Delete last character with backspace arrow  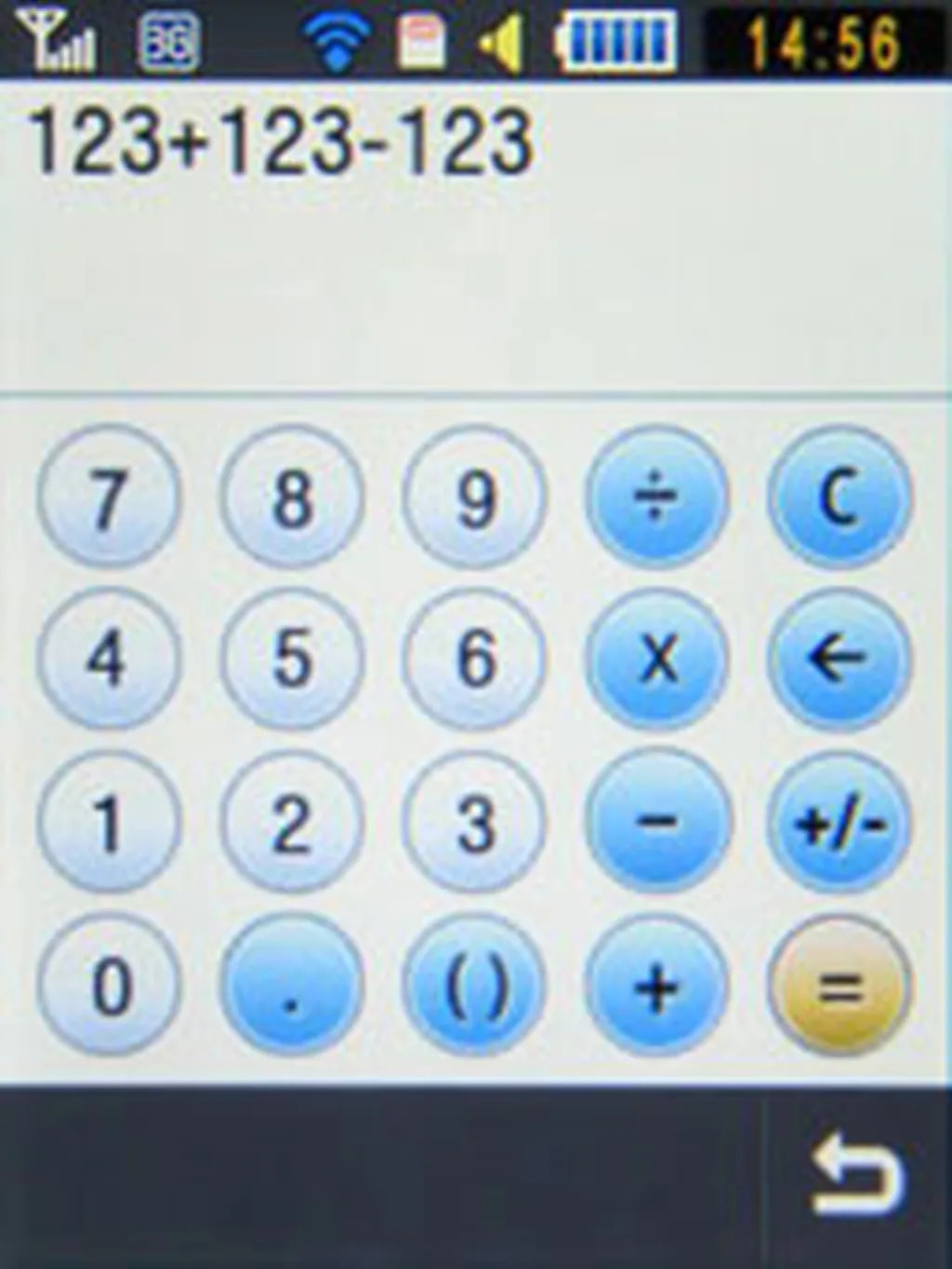(840, 658)
